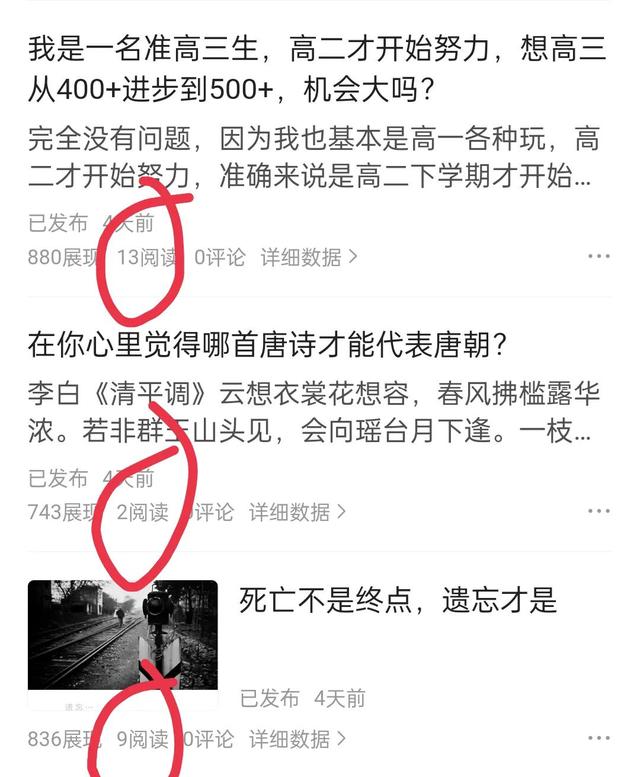View 详细数据 for the 准高三生 post
The height and width of the screenshot is (777, 640).
[x=309, y=258]
